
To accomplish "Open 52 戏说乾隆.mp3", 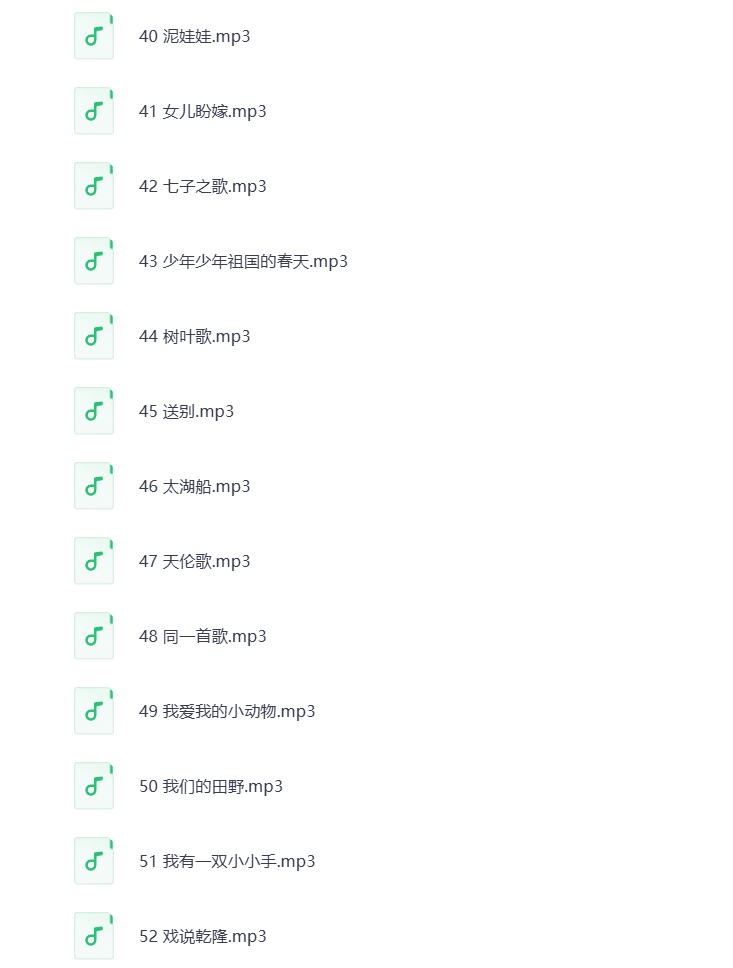I will click(x=202, y=937).
